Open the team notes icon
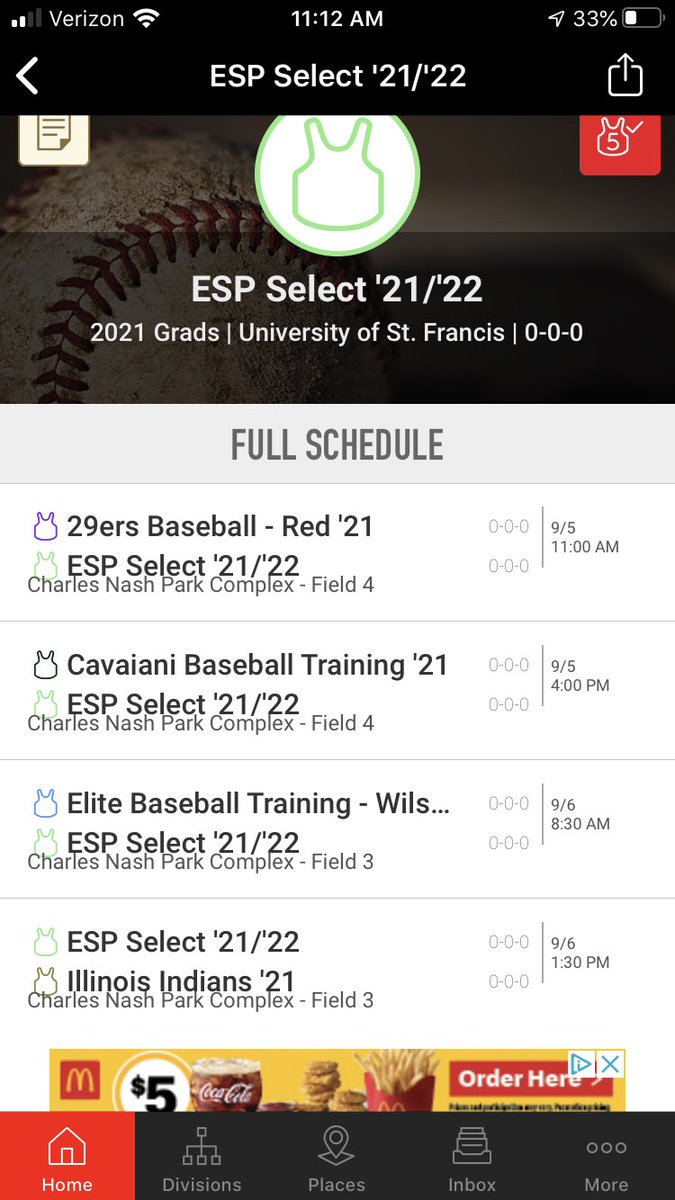Screen dimensions: 675x1200 click(53, 136)
